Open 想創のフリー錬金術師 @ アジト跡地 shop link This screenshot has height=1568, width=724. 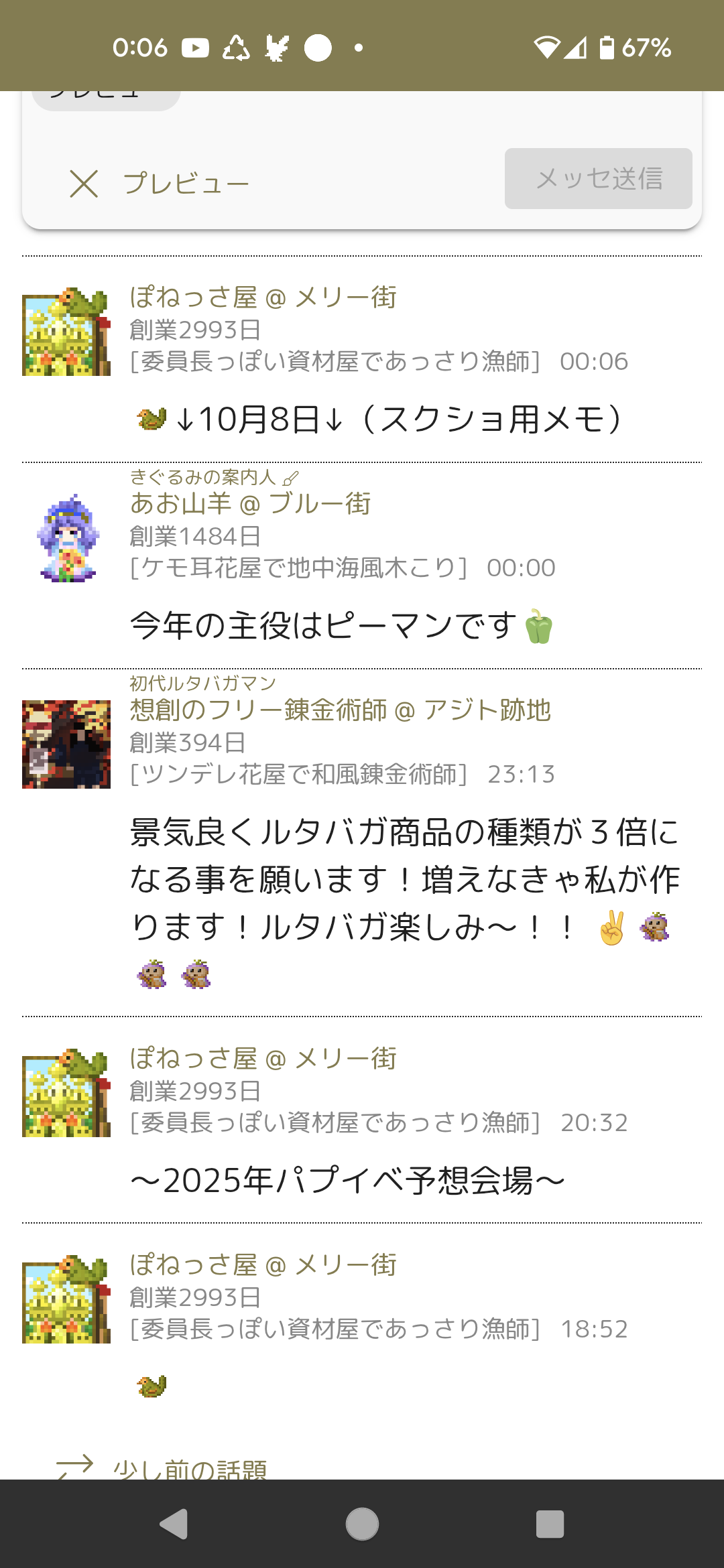(x=340, y=710)
